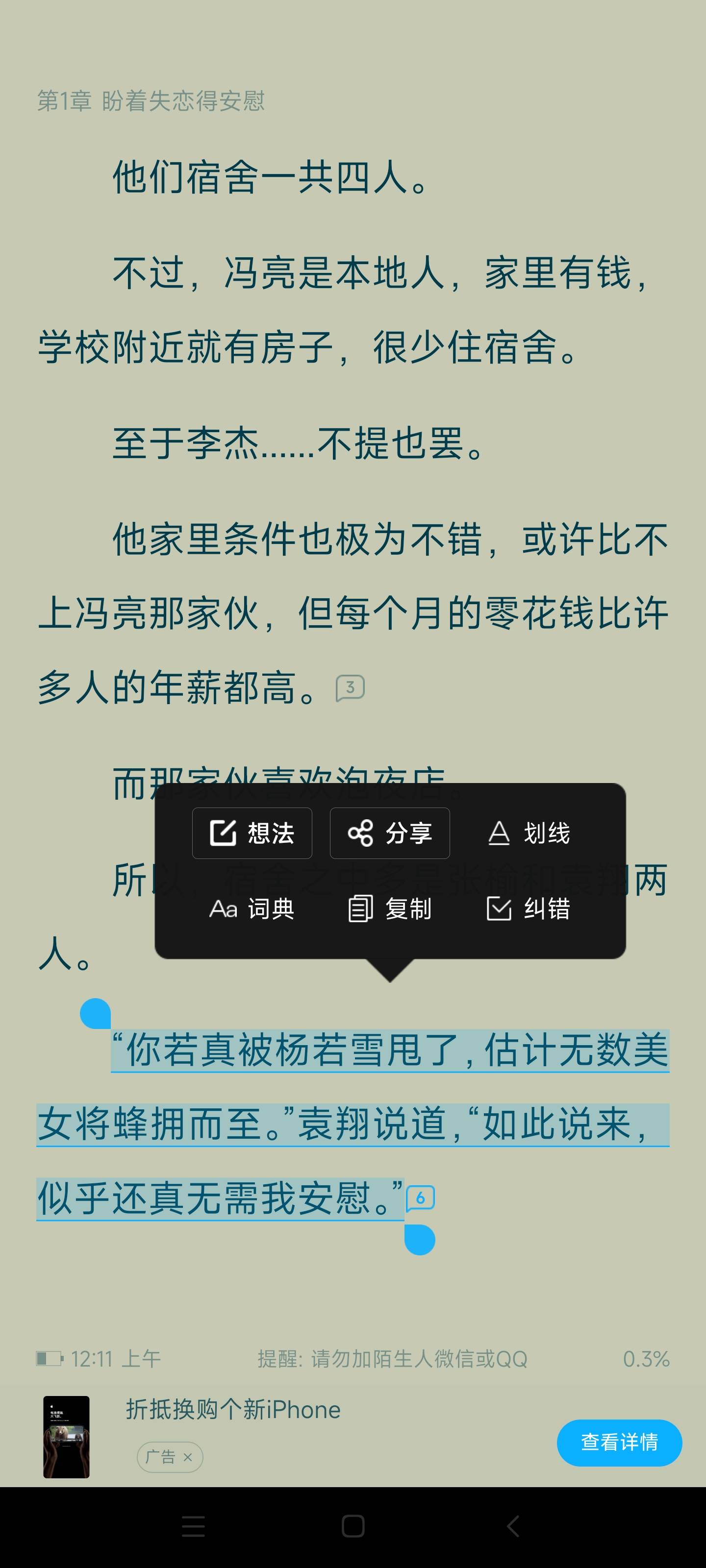Share the selected text via 分享

pos(389,833)
